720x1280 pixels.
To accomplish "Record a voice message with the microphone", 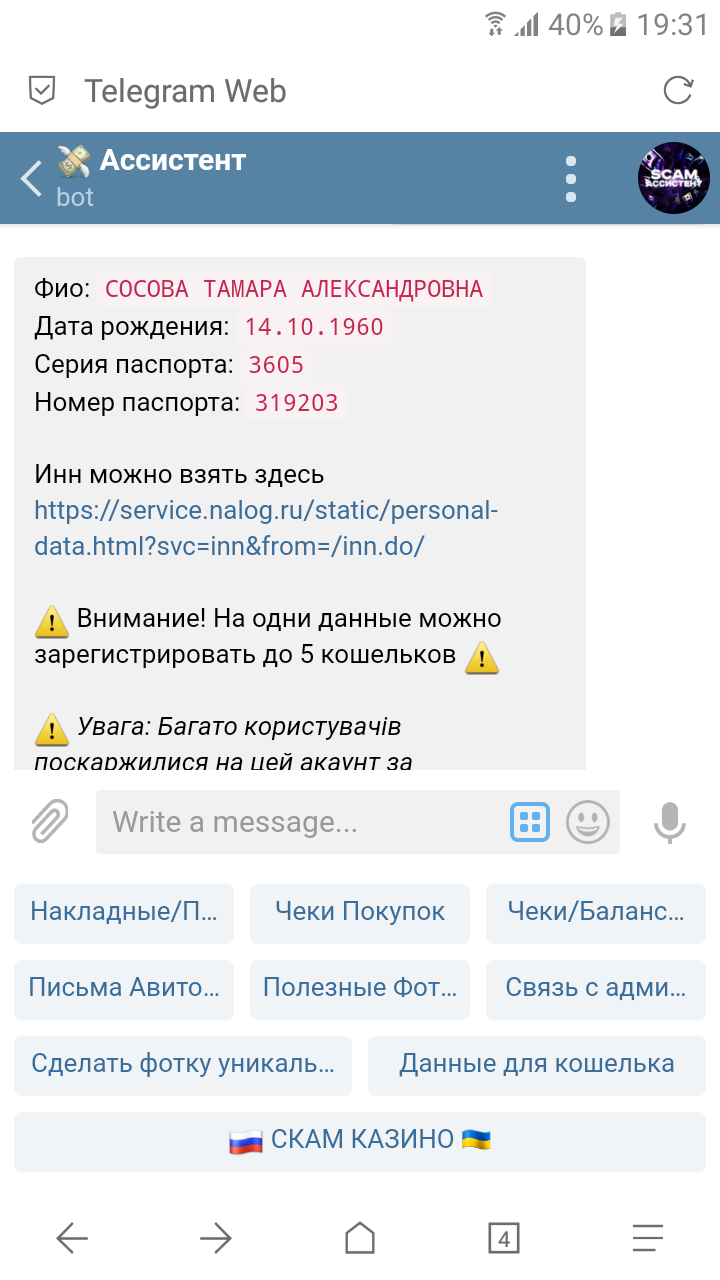I will (x=669, y=822).
